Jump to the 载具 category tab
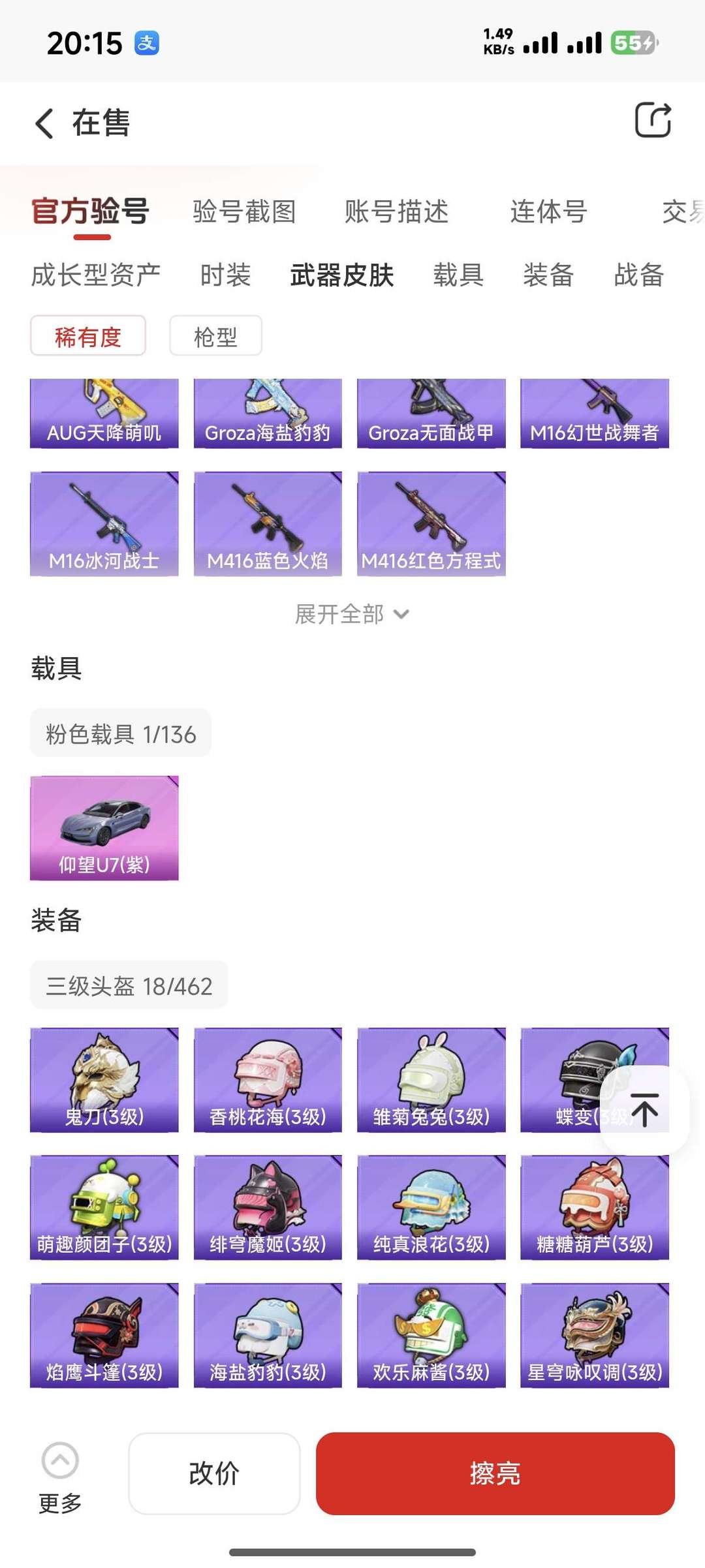The height and width of the screenshot is (1568, 705). [458, 275]
